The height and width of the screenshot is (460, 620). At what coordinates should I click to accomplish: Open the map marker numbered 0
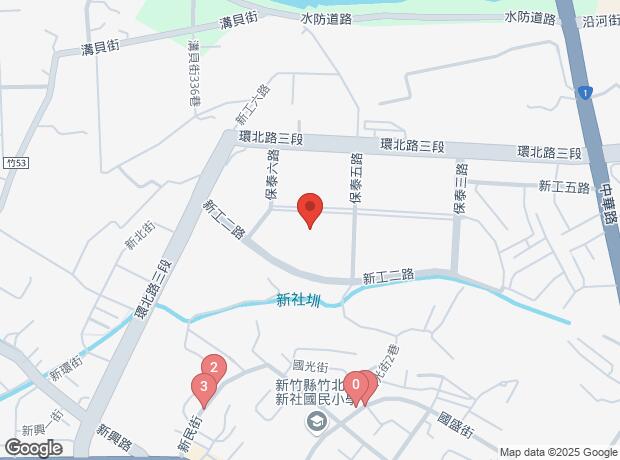tap(356, 387)
